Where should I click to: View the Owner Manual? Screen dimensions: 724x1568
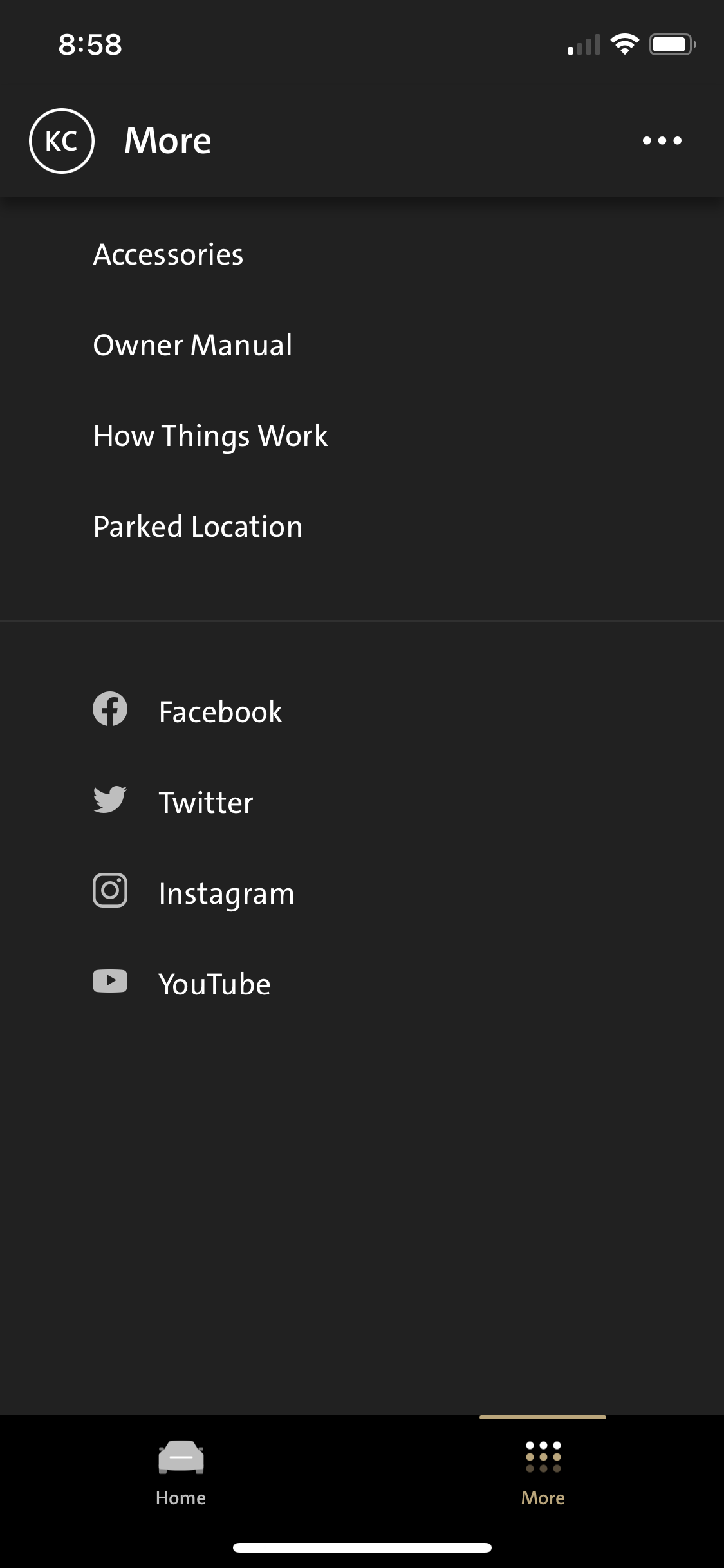(362, 346)
